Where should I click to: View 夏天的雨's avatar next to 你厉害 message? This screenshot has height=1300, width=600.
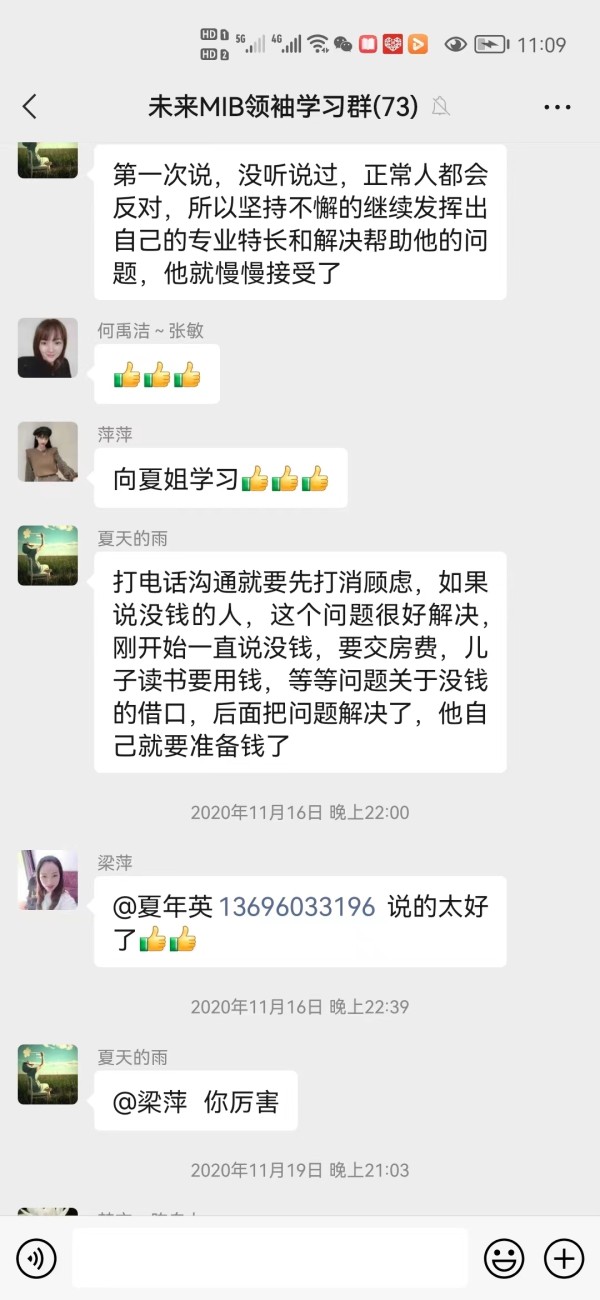[x=48, y=1074]
